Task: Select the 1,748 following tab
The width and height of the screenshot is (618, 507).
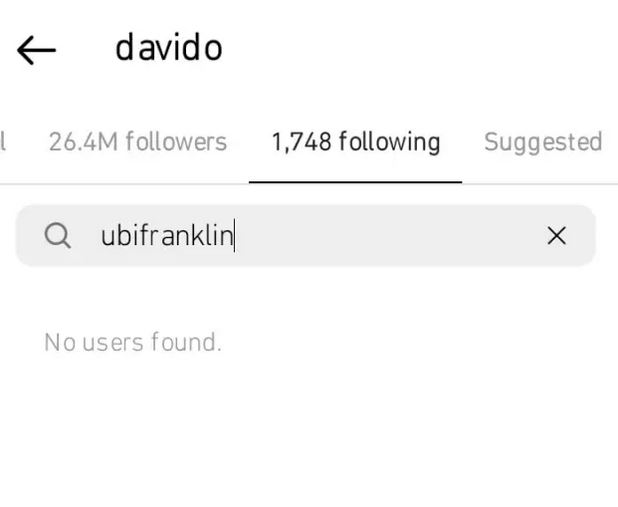Action: (355, 142)
